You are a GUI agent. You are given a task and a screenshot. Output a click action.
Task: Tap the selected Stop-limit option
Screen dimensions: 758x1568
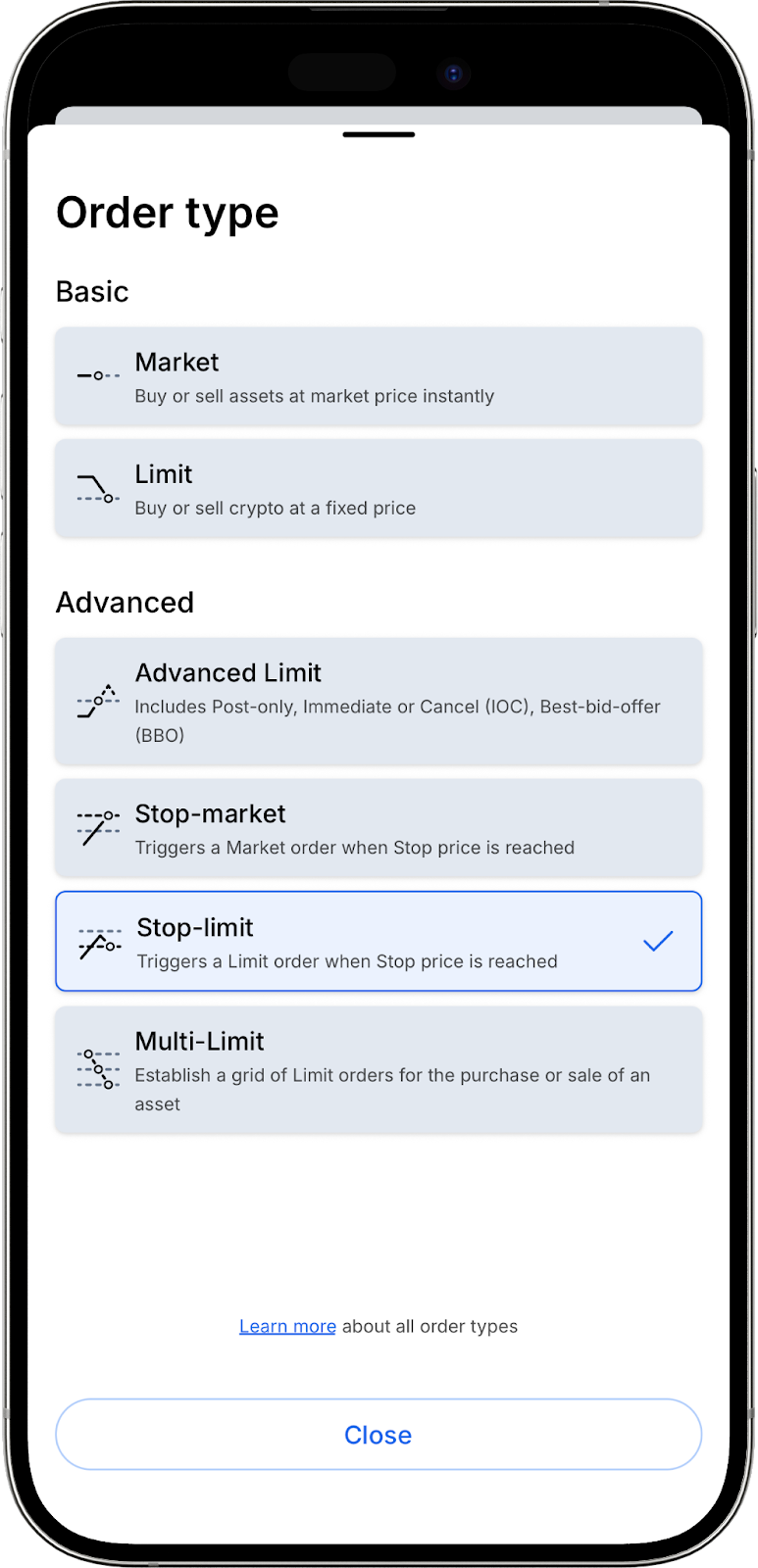point(379,942)
